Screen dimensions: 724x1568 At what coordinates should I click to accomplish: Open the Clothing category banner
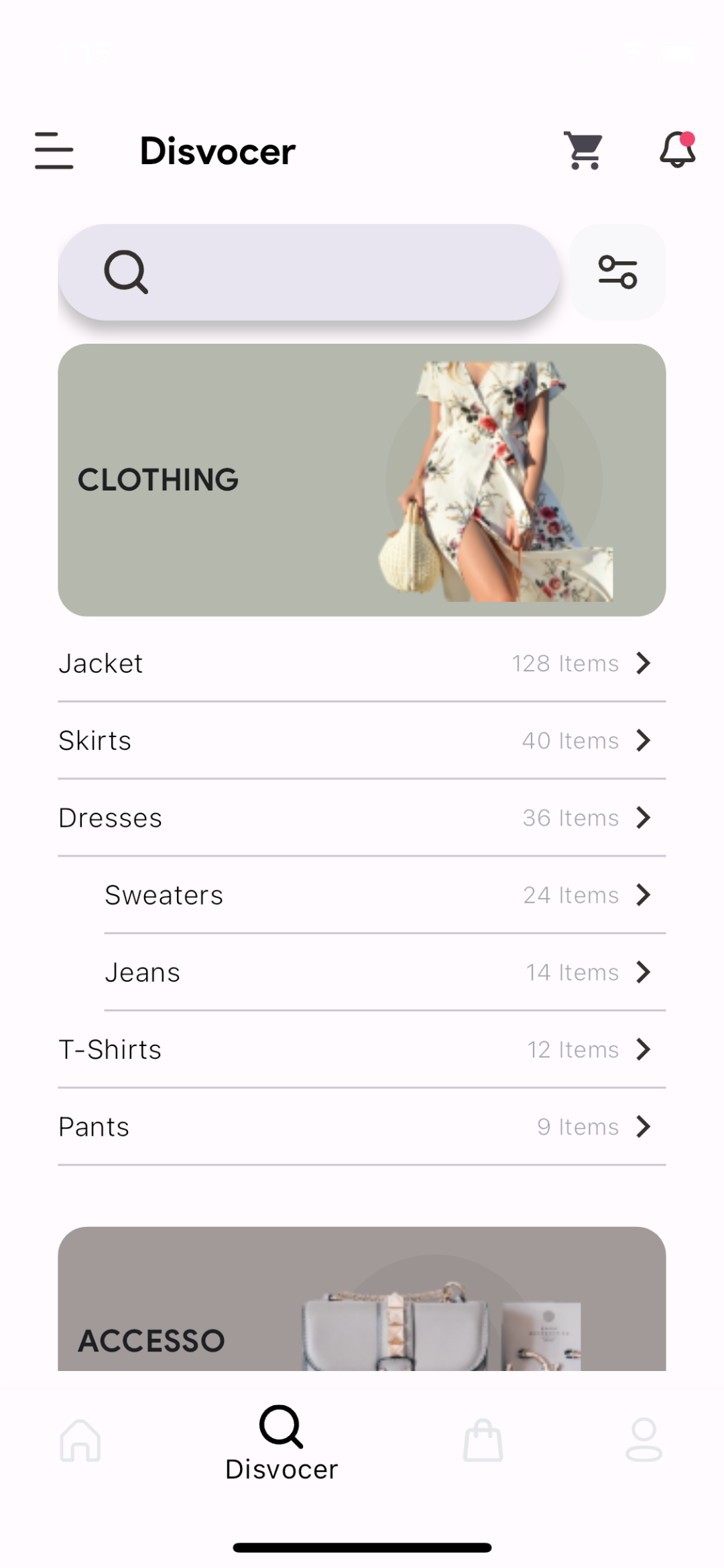(x=362, y=480)
